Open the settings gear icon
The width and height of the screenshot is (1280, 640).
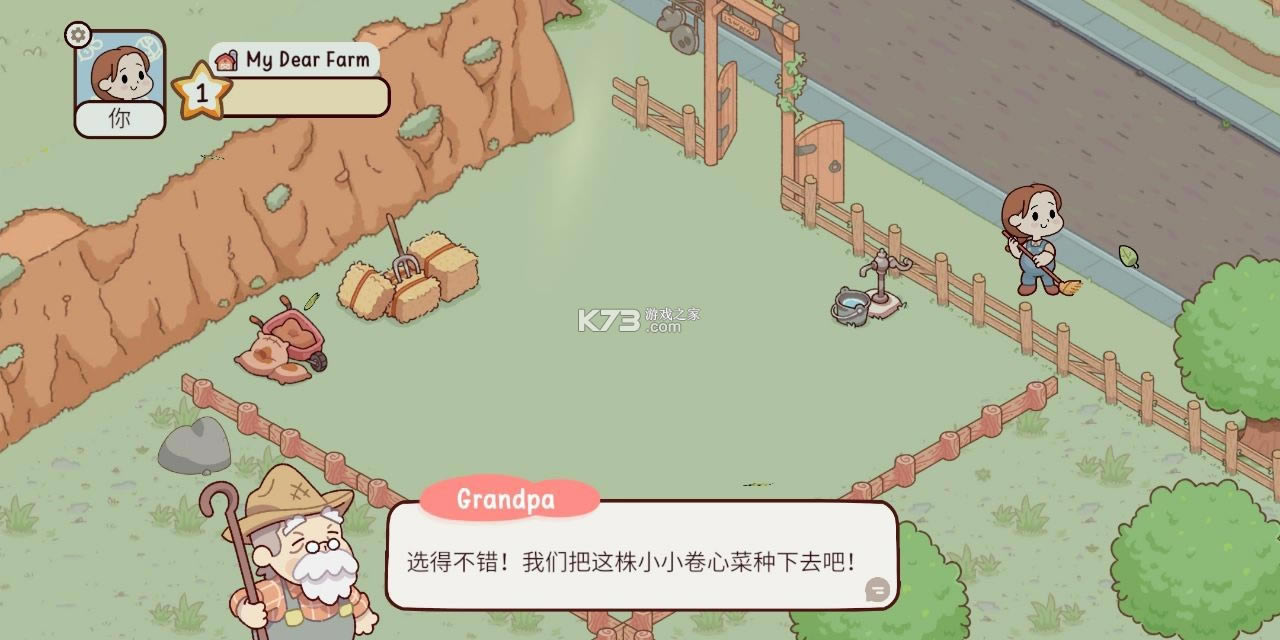[78, 35]
